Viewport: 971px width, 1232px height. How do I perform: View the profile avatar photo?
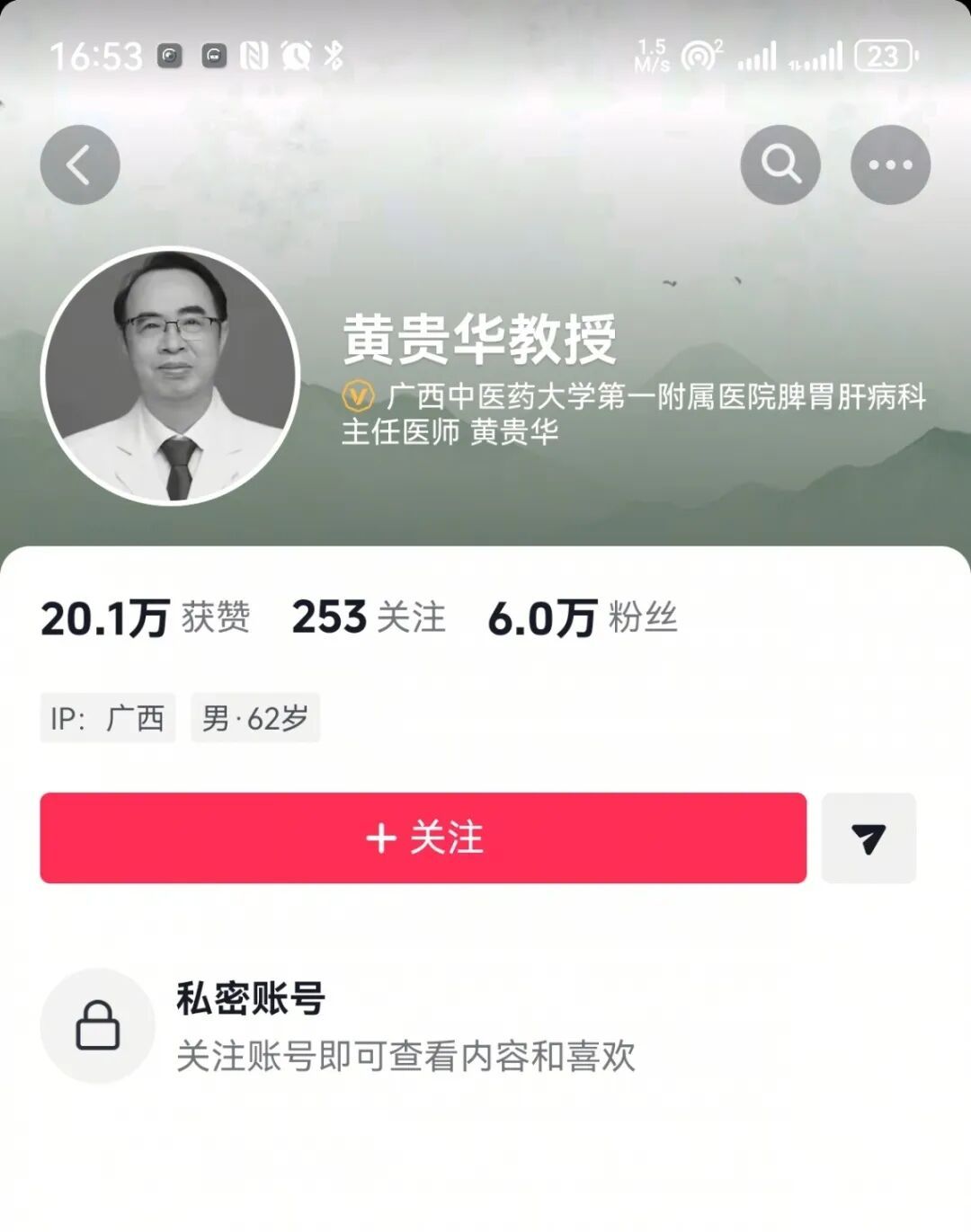[171, 377]
